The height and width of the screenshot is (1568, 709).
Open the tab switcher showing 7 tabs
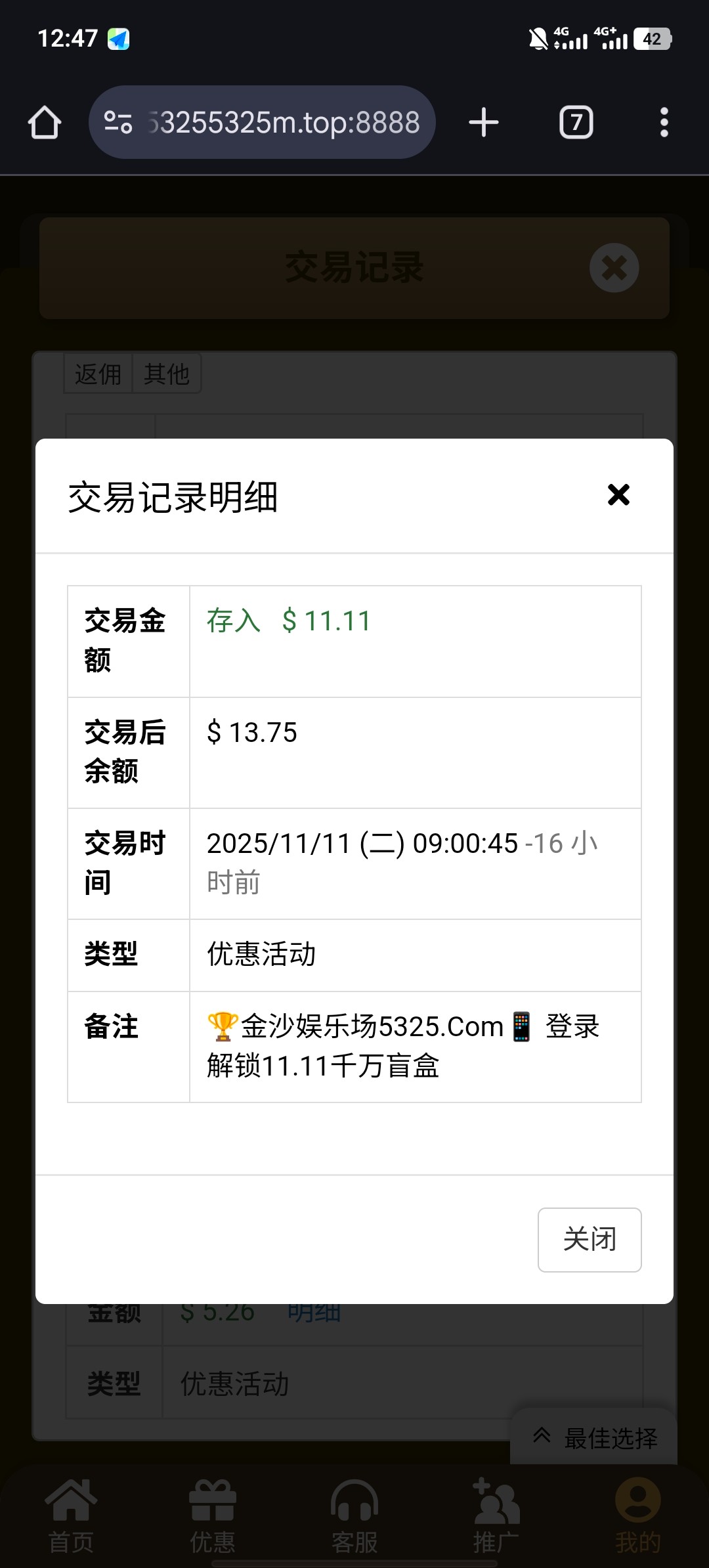coord(576,123)
